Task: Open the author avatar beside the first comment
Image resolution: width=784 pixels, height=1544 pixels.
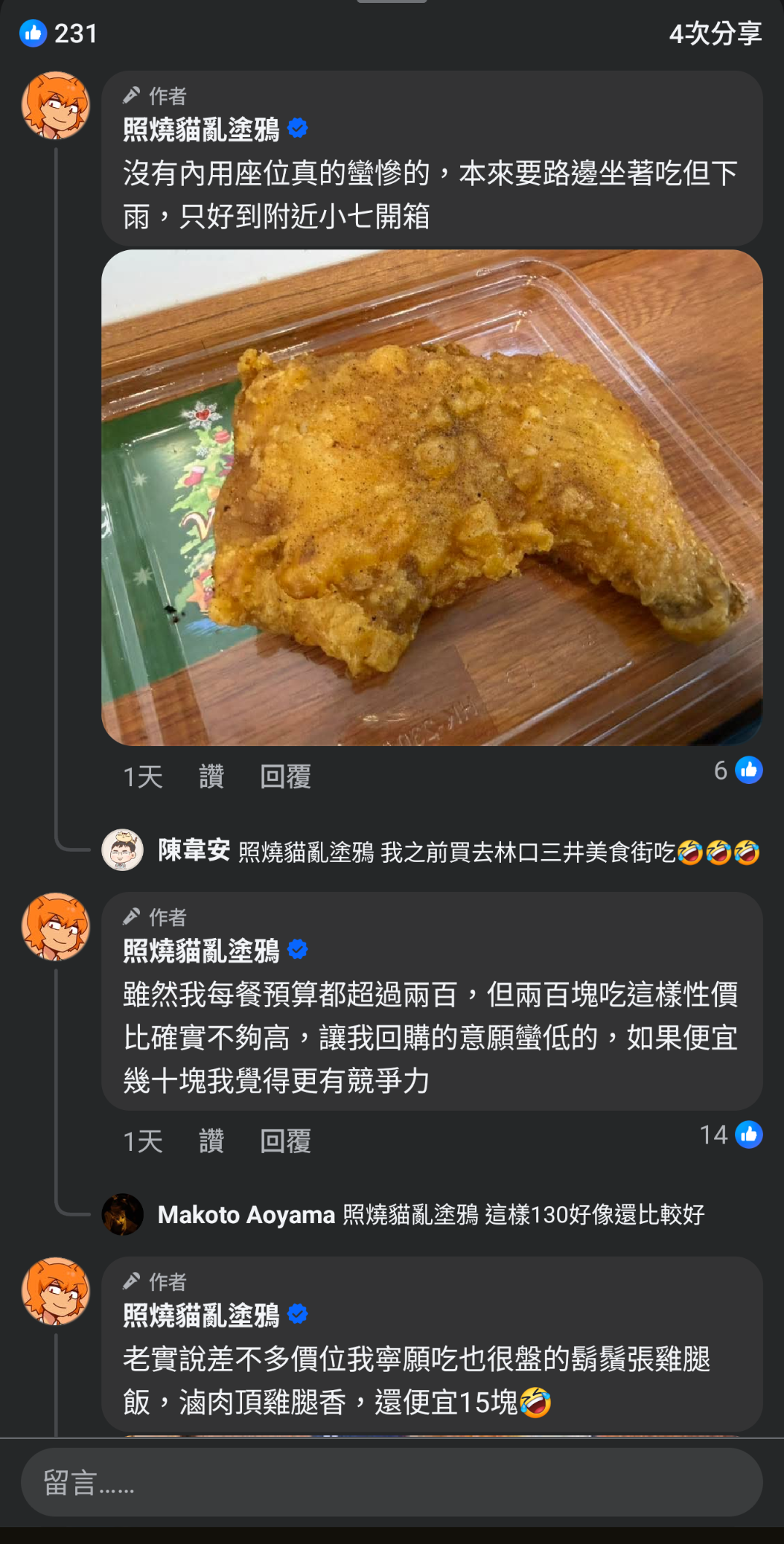Action: click(55, 105)
